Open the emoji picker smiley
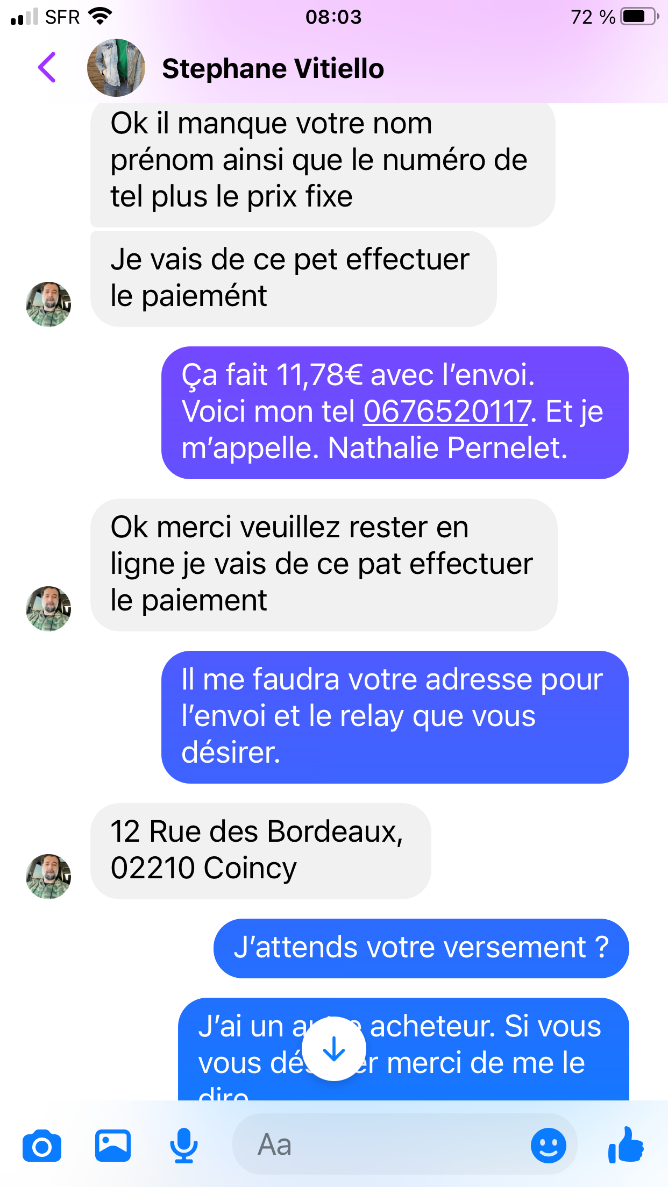 548,1145
